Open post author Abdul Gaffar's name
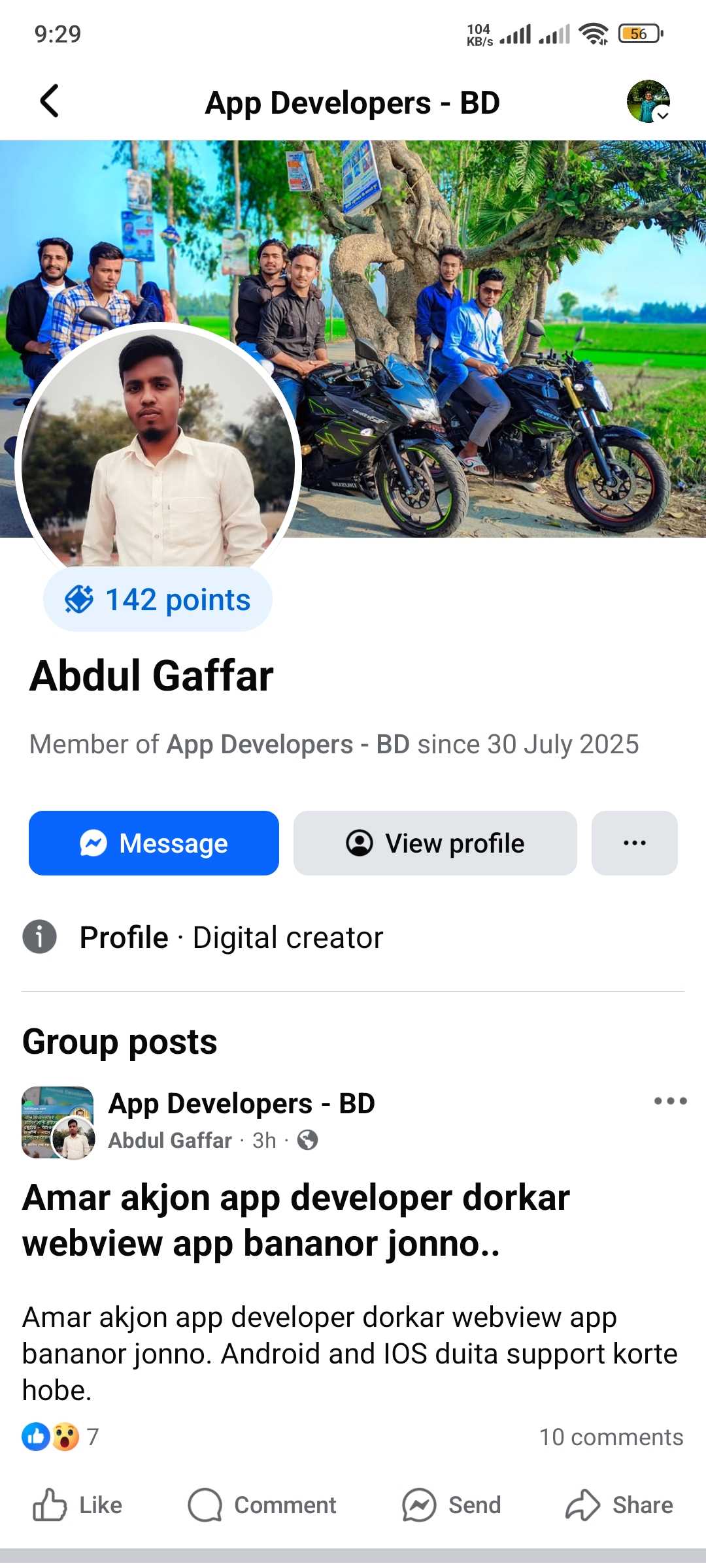Image resolution: width=706 pixels, height=1568 pixels. click(170, 1140)
